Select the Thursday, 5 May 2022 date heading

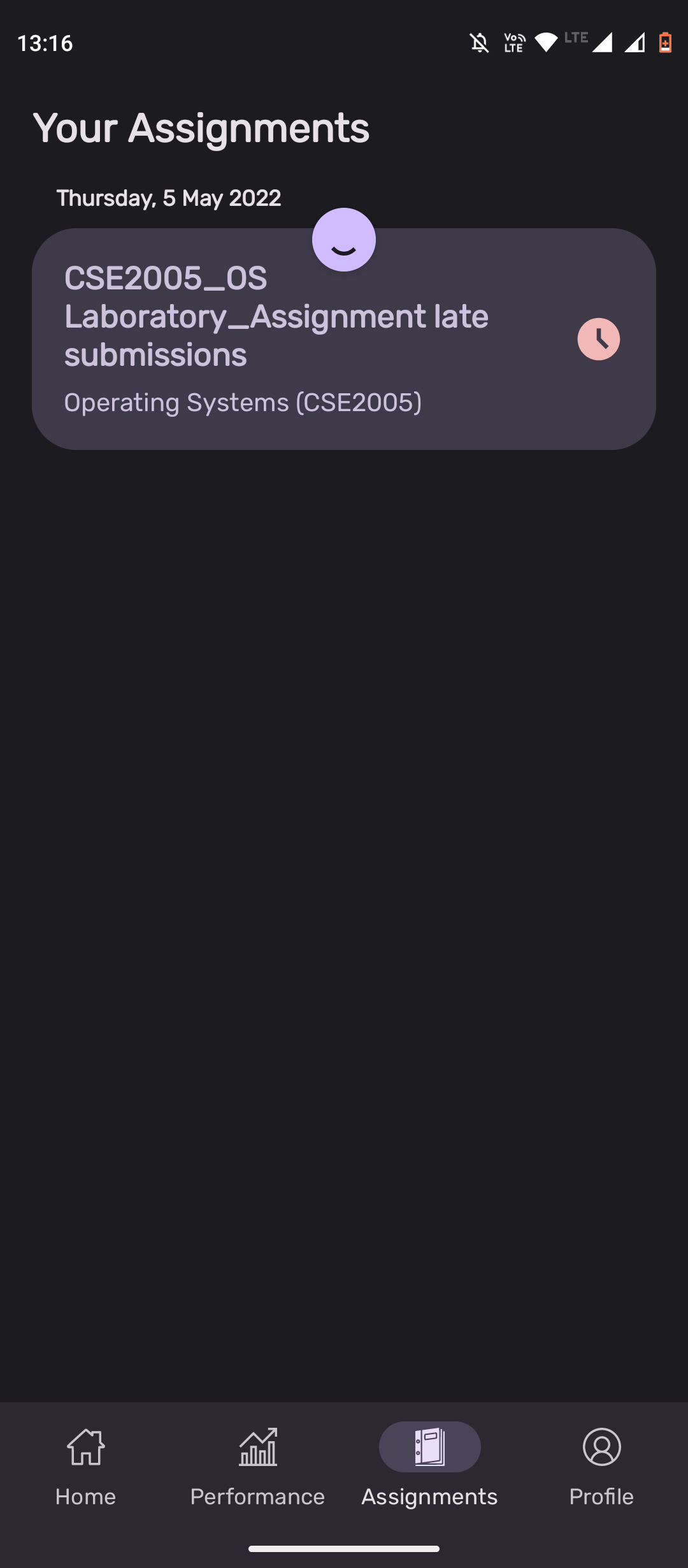[x=168, y=198]
